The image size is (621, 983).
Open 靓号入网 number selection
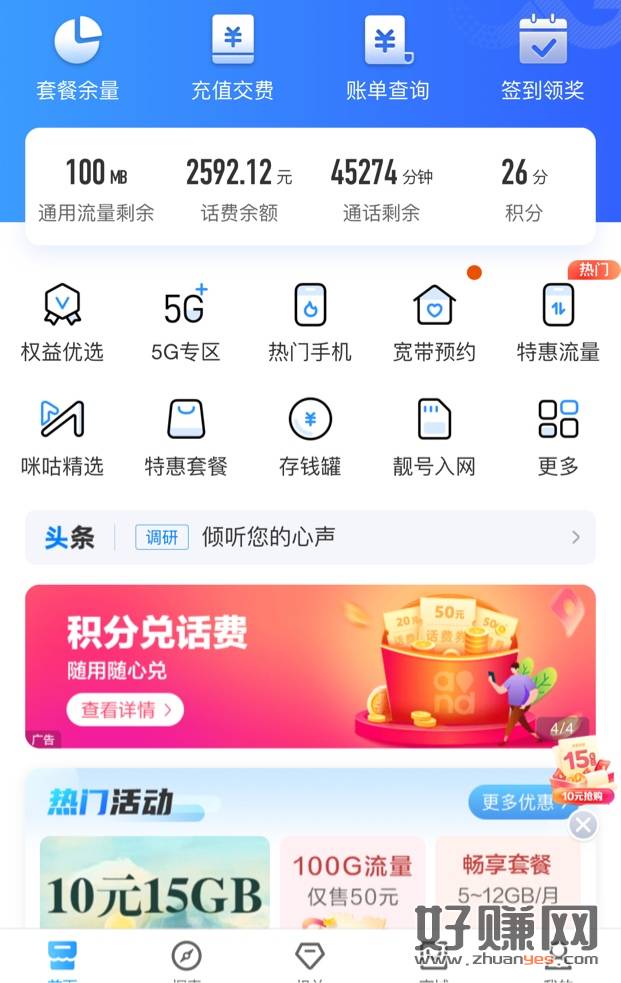point(434,437)
